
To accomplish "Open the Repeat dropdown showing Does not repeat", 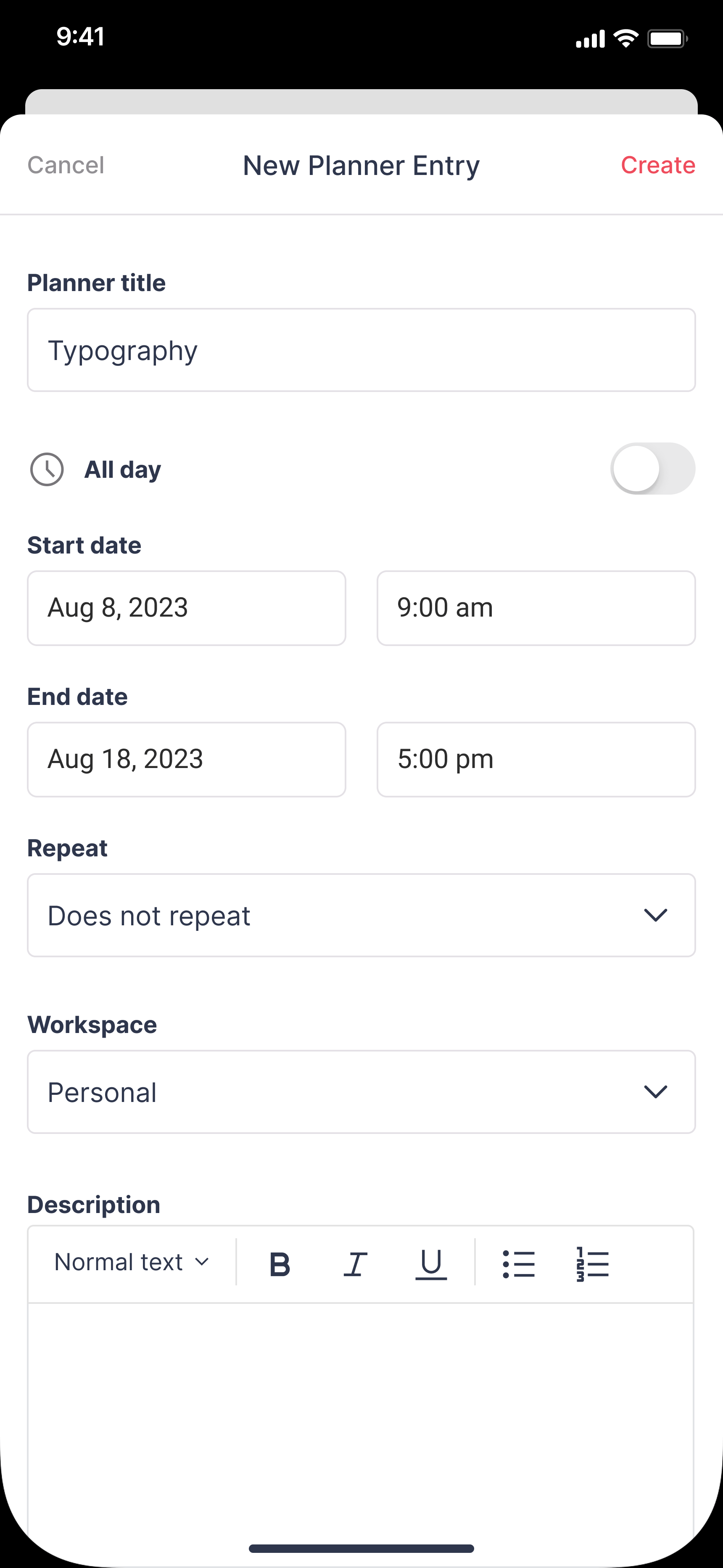I will [361, 915].
